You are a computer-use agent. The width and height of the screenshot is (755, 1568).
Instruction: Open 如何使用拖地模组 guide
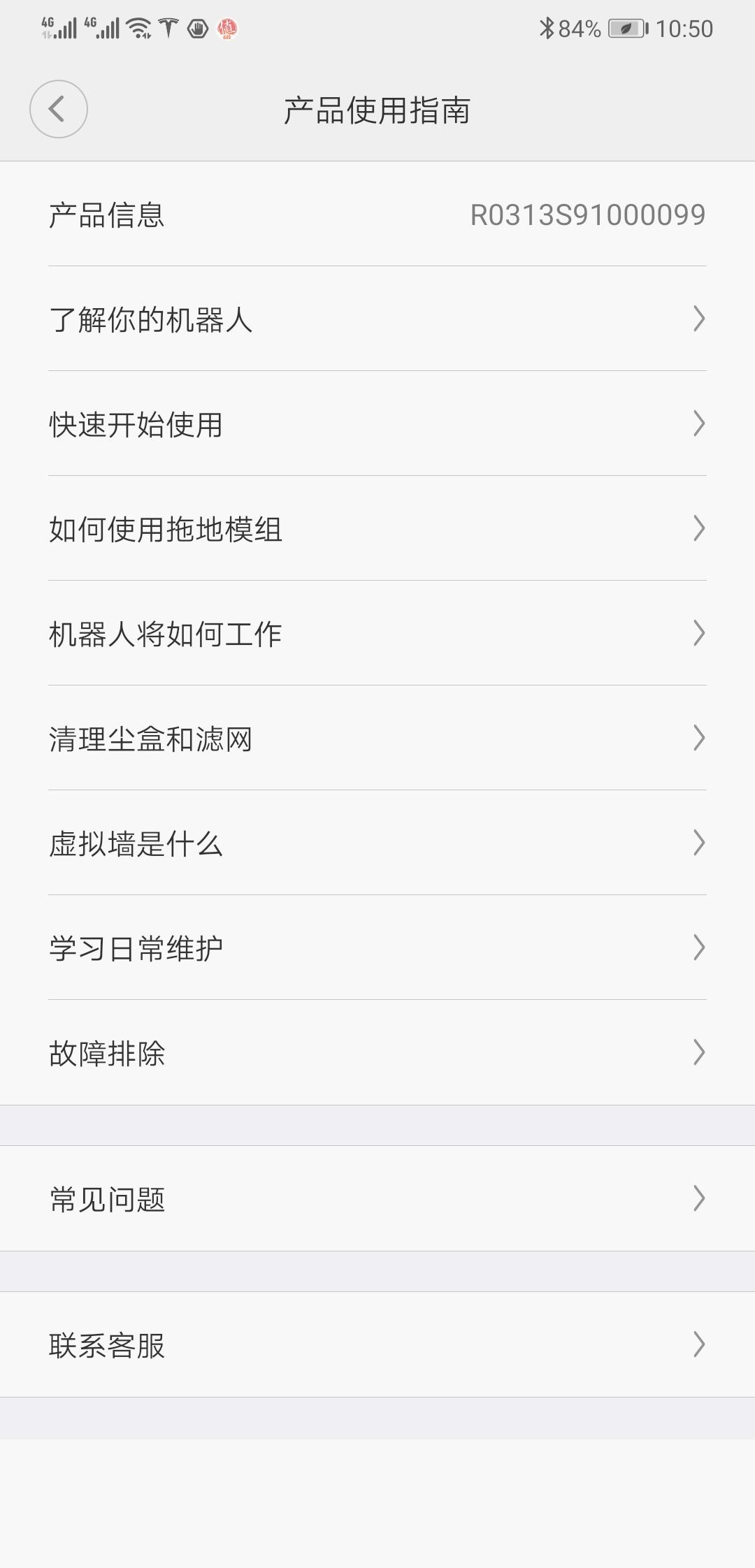point(377,529)
